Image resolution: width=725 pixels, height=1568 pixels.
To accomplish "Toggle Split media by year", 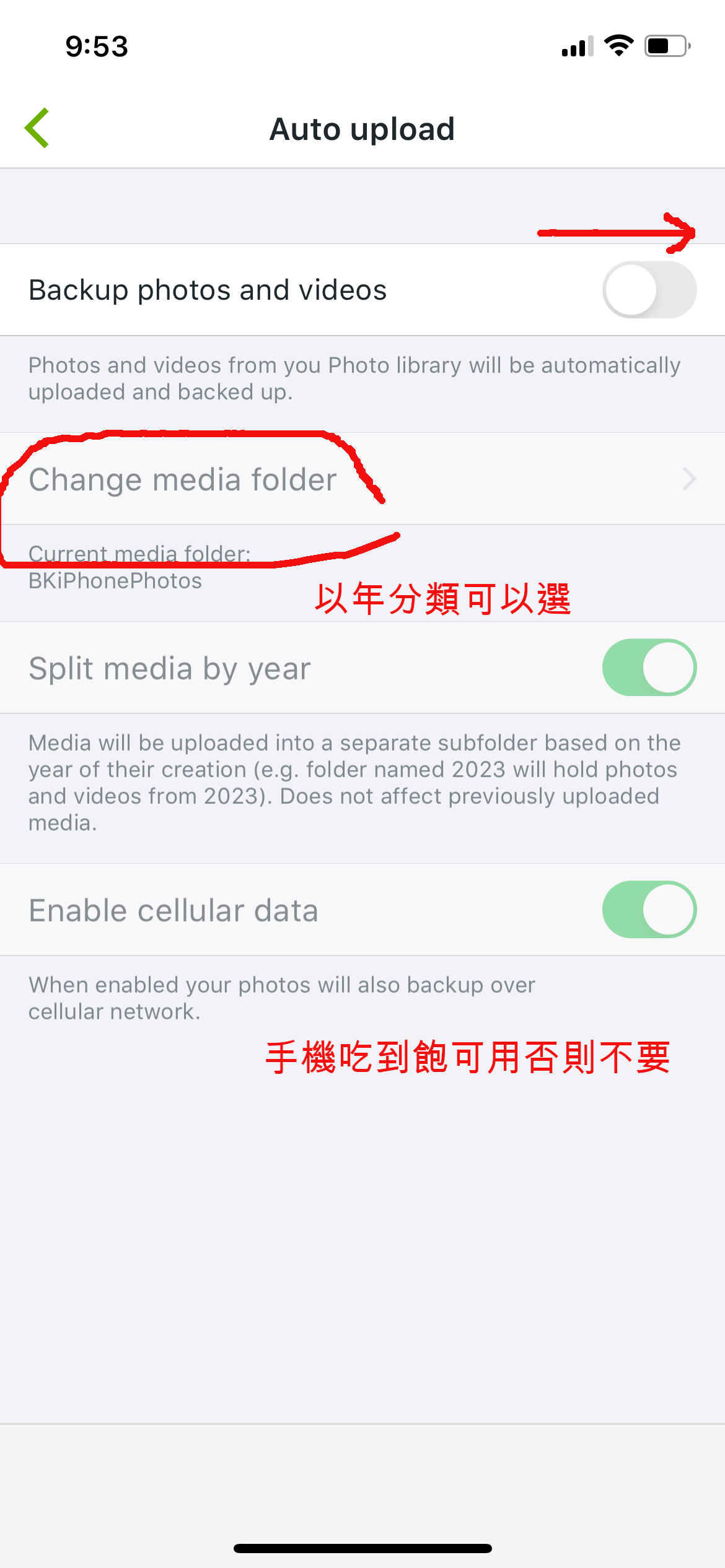I will 649,668.
